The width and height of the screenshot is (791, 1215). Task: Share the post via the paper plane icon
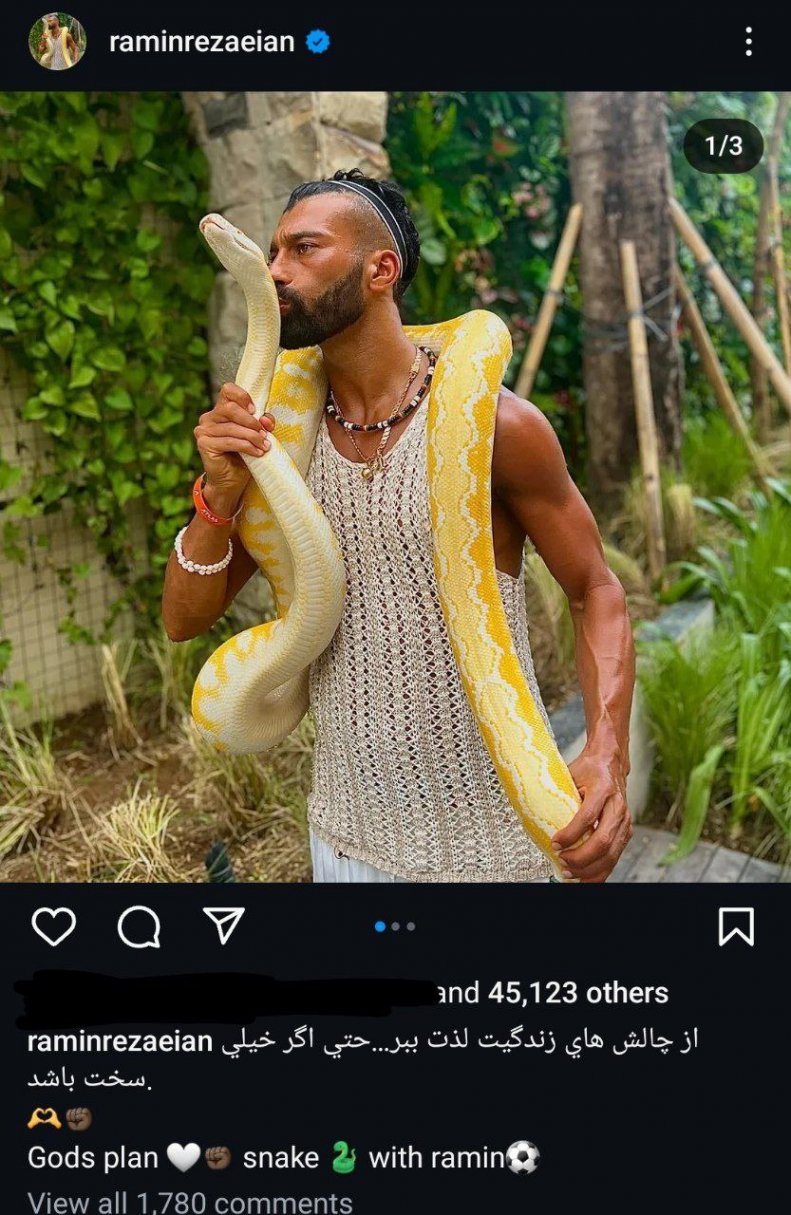(x=224, y=927)
